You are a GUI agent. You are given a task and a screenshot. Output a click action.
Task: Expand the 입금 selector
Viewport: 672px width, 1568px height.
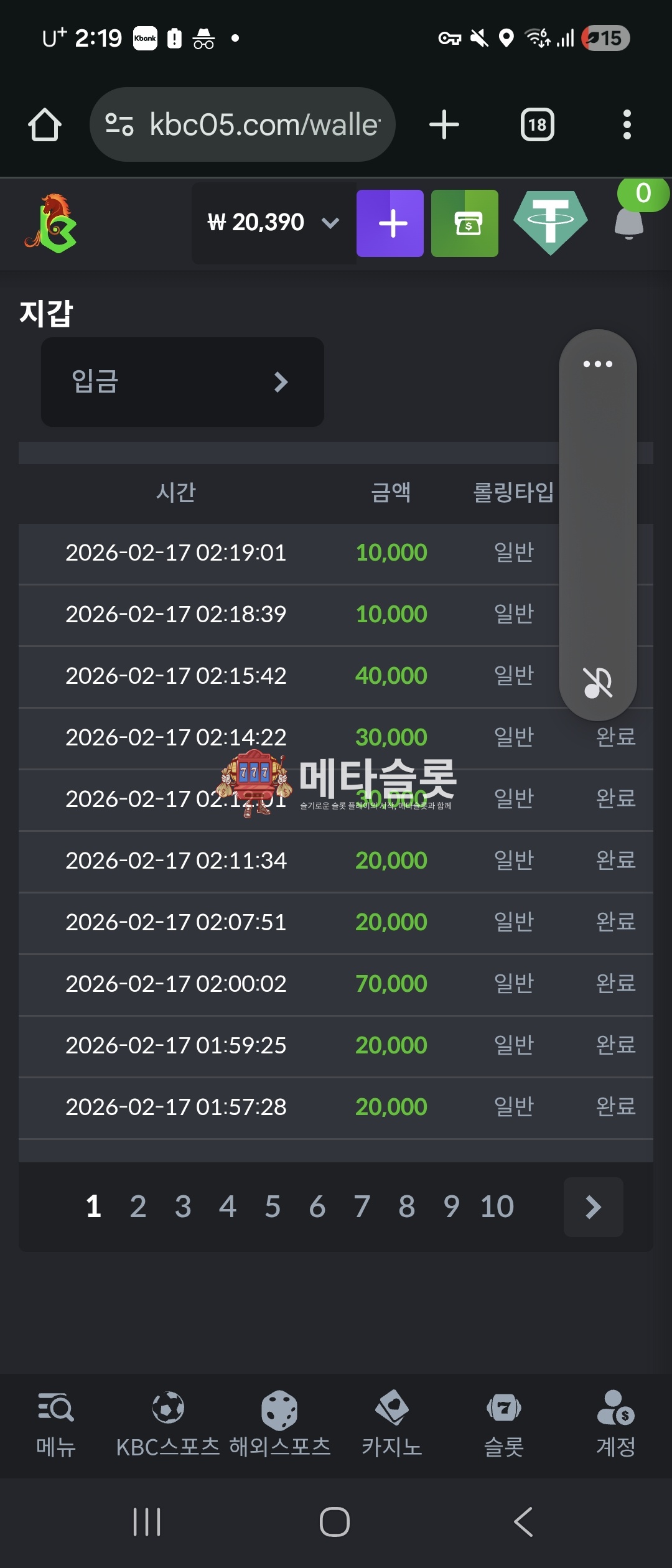[182, 381]
